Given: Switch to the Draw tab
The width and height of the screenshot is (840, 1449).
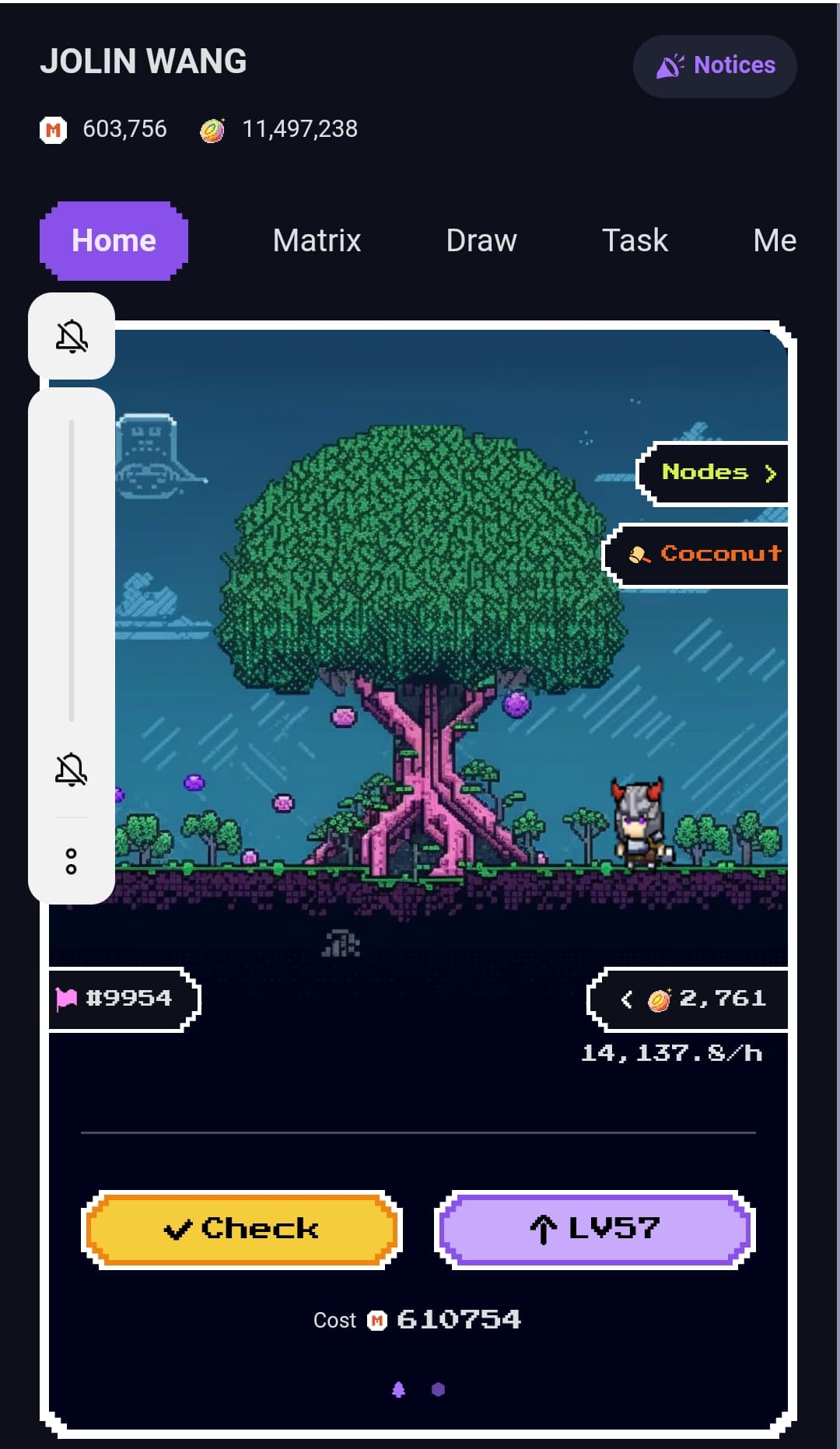Looking at the screenshot, I should pyautogui.click(x=481, y=240).
